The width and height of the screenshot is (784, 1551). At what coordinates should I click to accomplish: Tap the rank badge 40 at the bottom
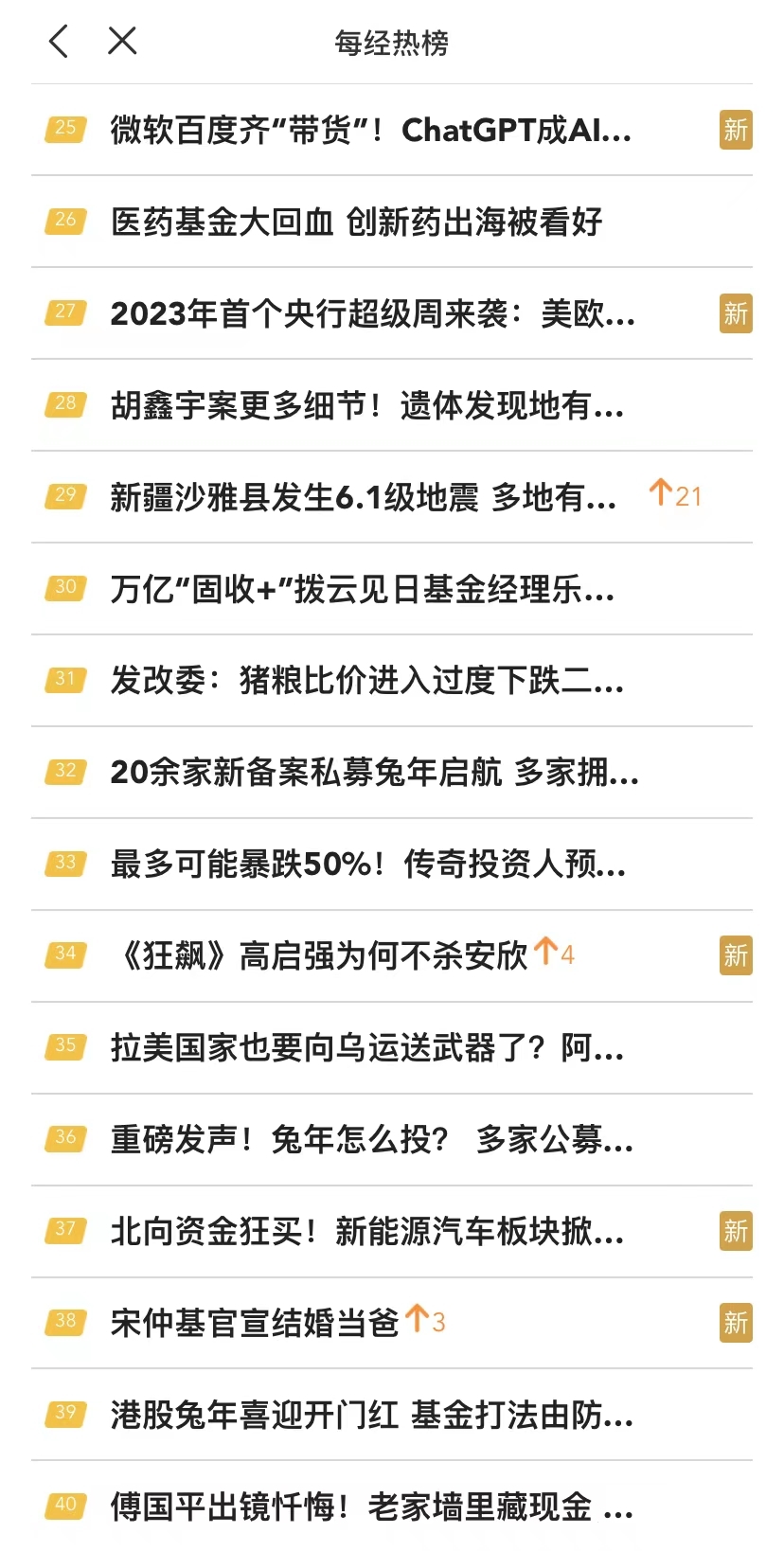pos(63,1507)
